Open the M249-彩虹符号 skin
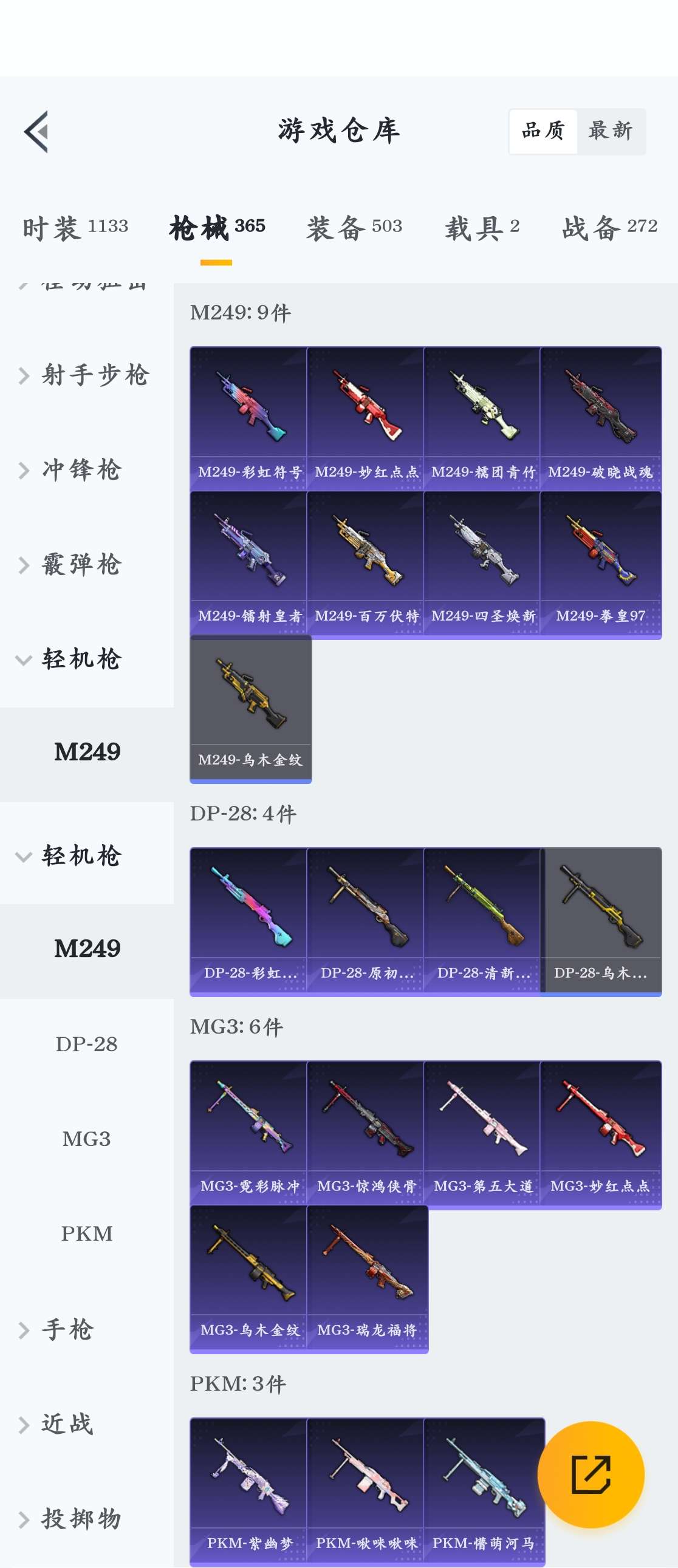 point(248,418)
